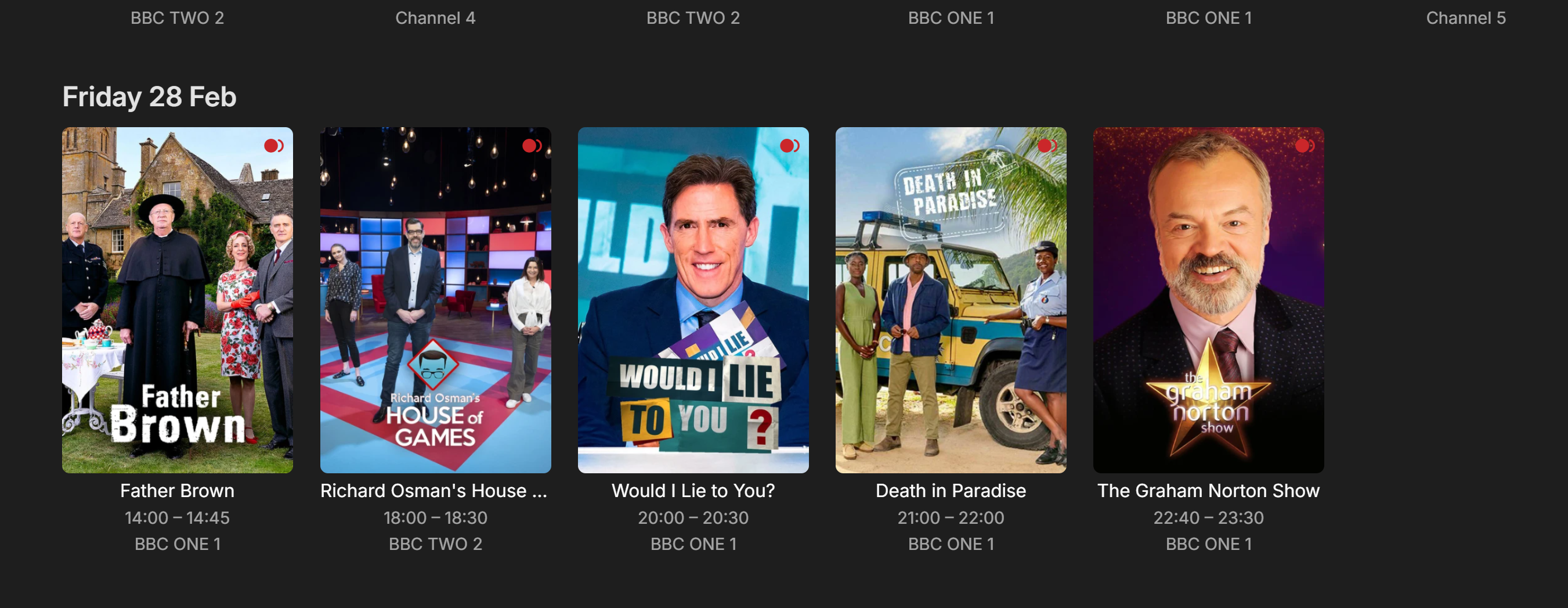Select Richard Osman's House of Games card
This screenshot has width=1568, height=608.
435,300
